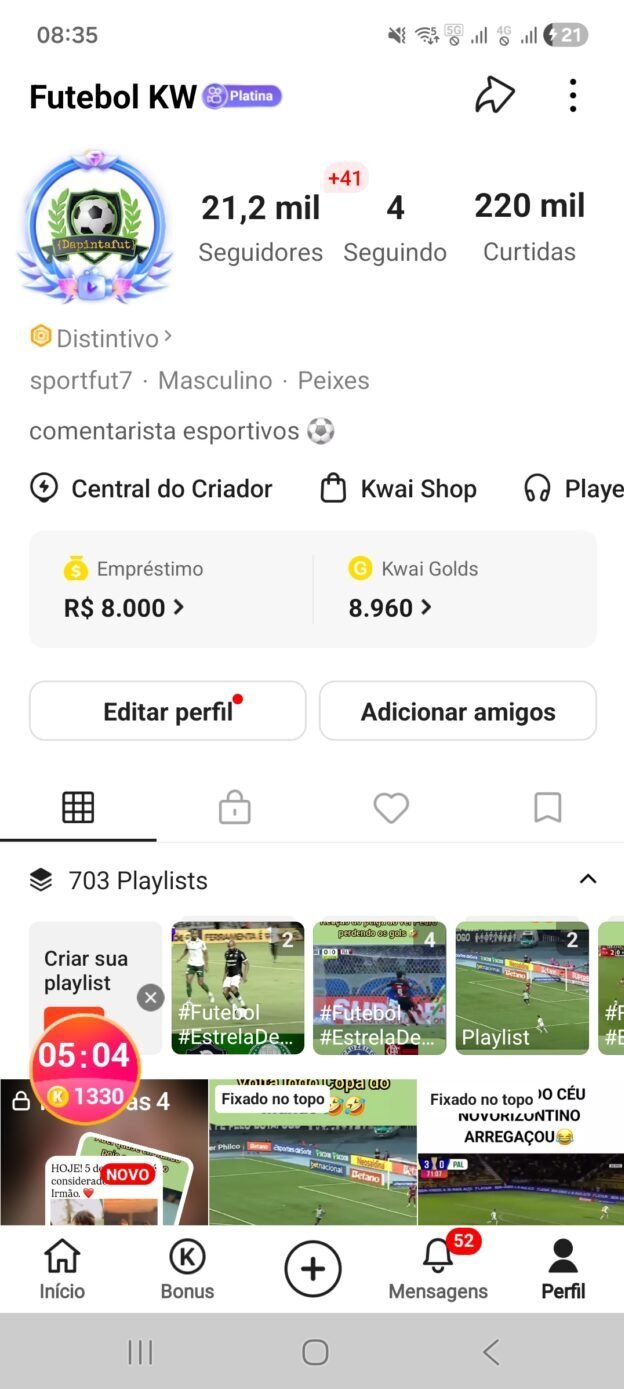Tap the system back button

(490, 1352)
